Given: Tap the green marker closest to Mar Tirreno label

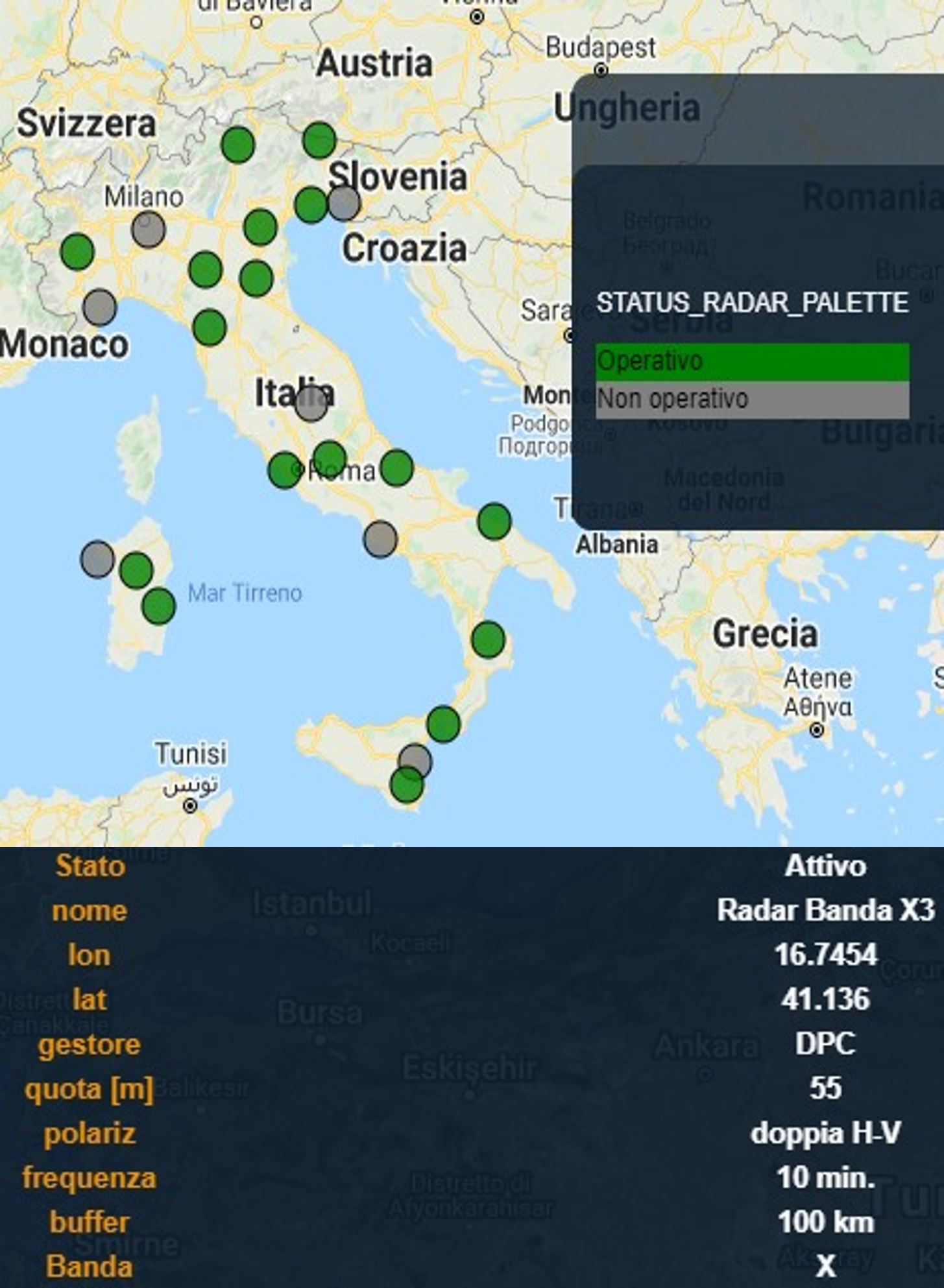Looking at the screenshot, I should pos(158,606).
